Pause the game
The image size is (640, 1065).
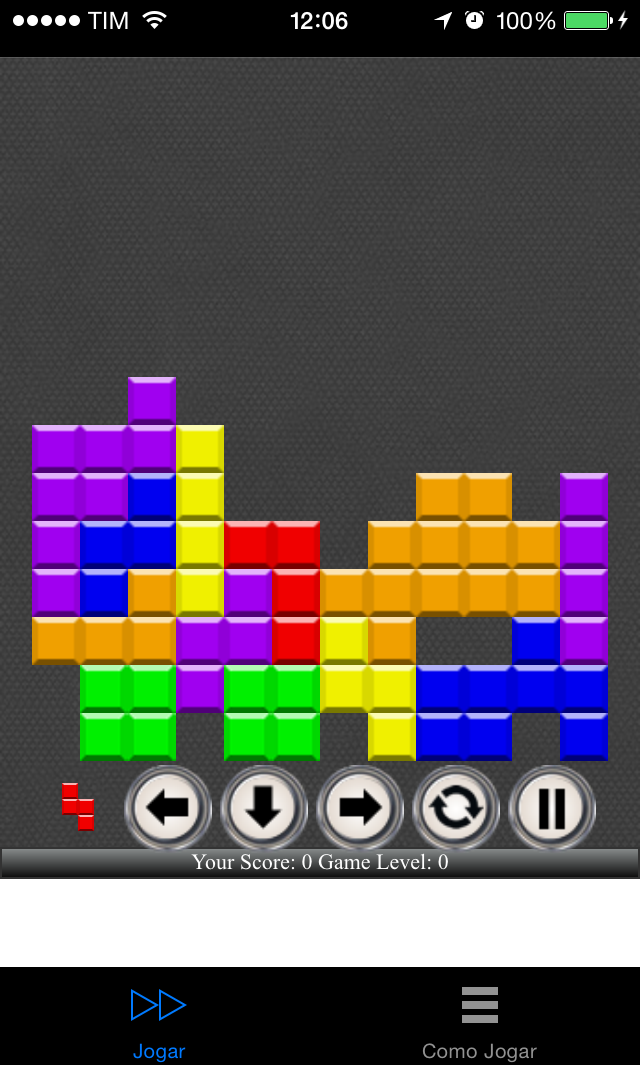[552, 808]
